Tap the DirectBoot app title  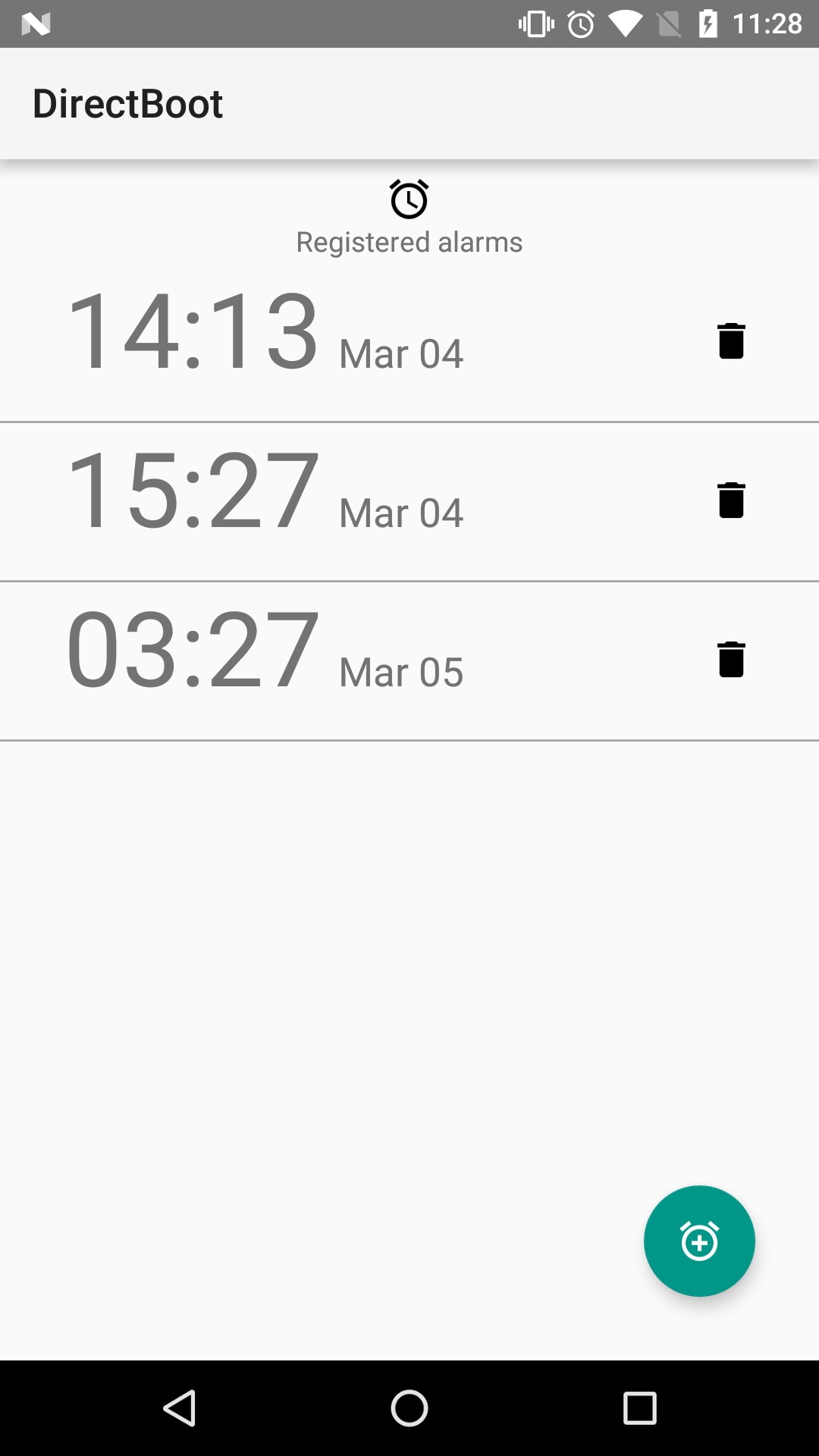tap(128, 102)
